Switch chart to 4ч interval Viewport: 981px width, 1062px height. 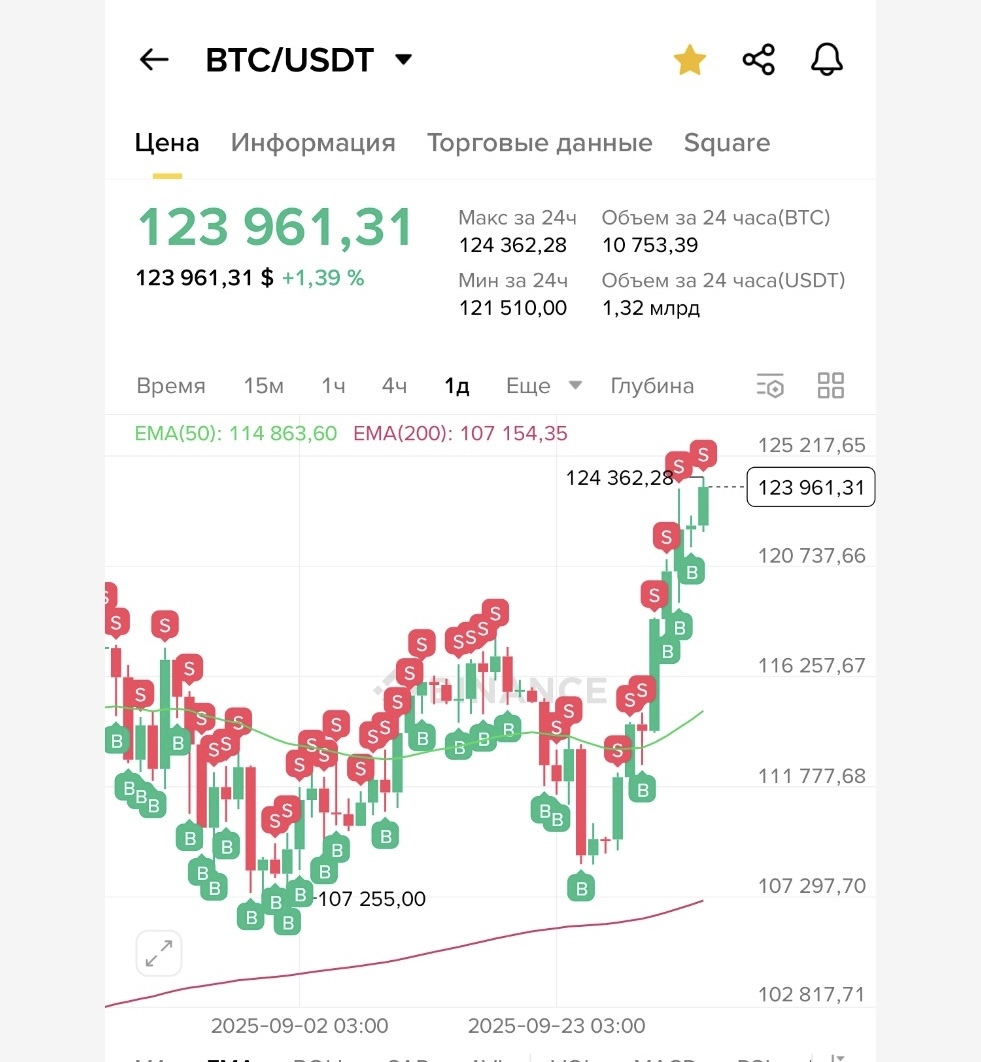[394, 386]
